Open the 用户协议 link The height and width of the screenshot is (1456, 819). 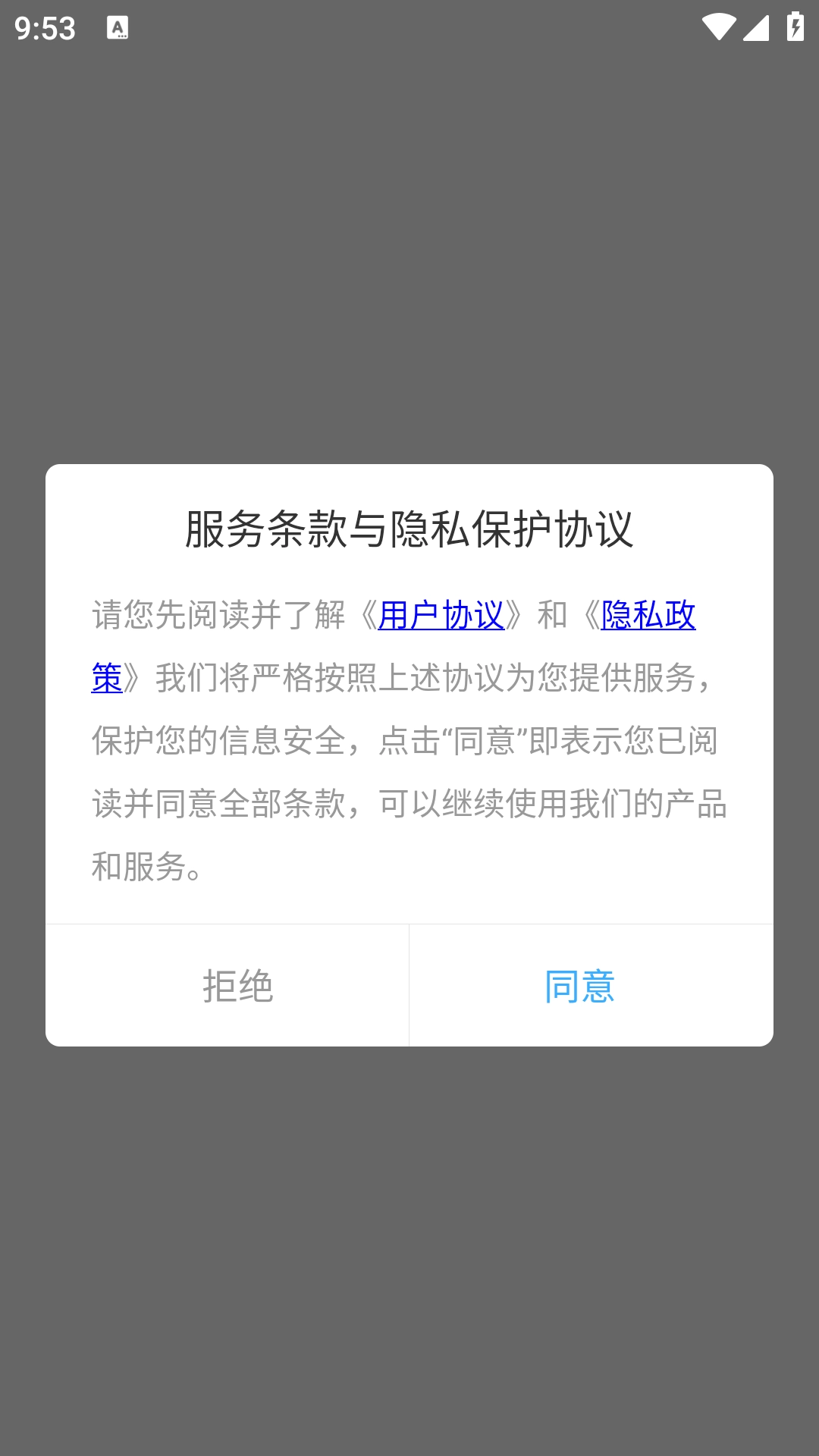[441, 615]
